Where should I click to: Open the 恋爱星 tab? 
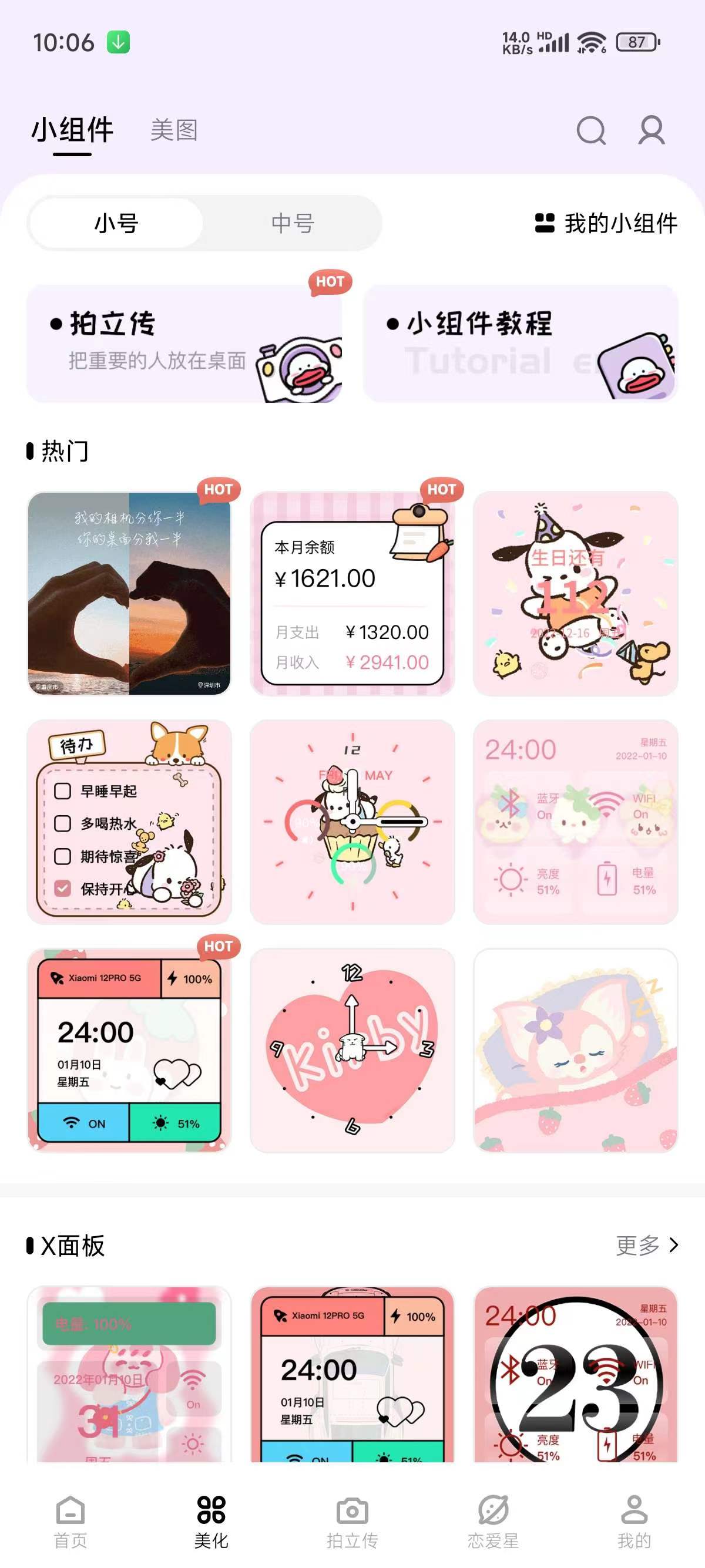click(x=493, y=1522)
